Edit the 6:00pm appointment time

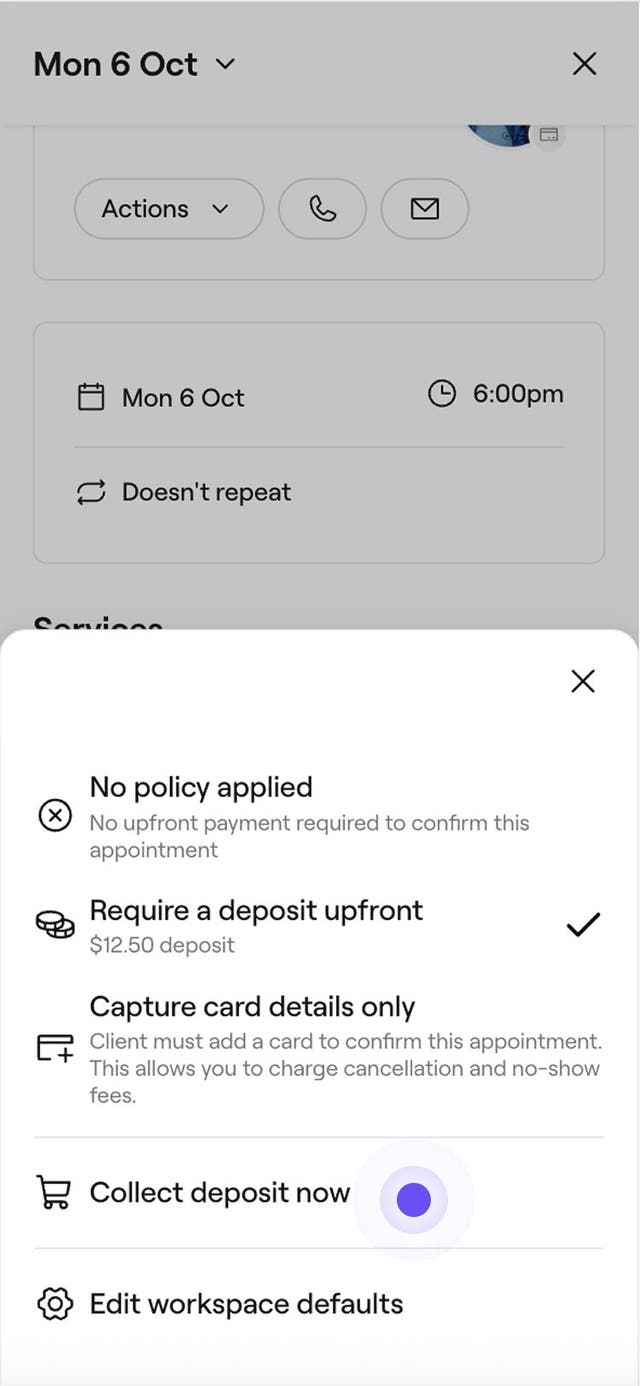pos(496,394)
